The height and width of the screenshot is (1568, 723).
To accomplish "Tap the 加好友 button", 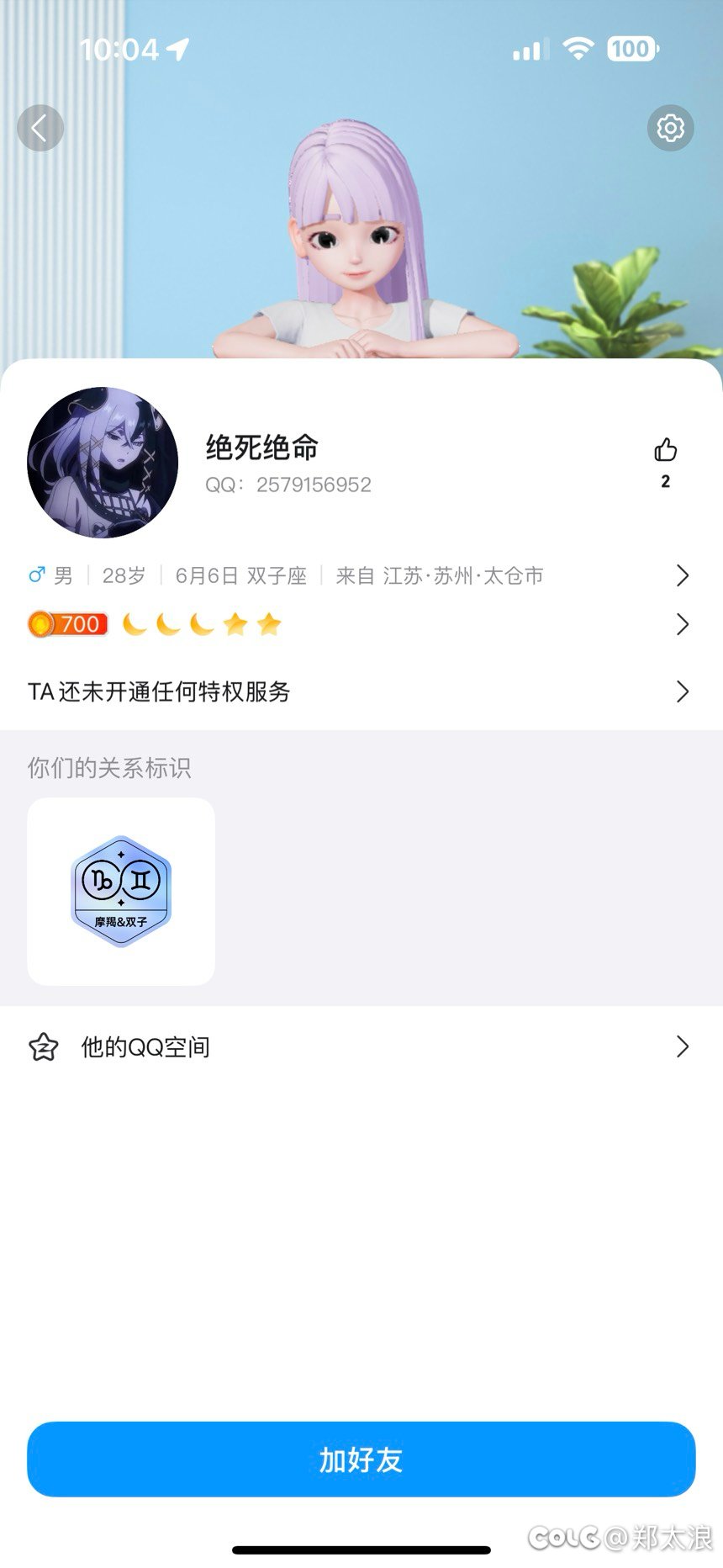I will point(361,1459).
